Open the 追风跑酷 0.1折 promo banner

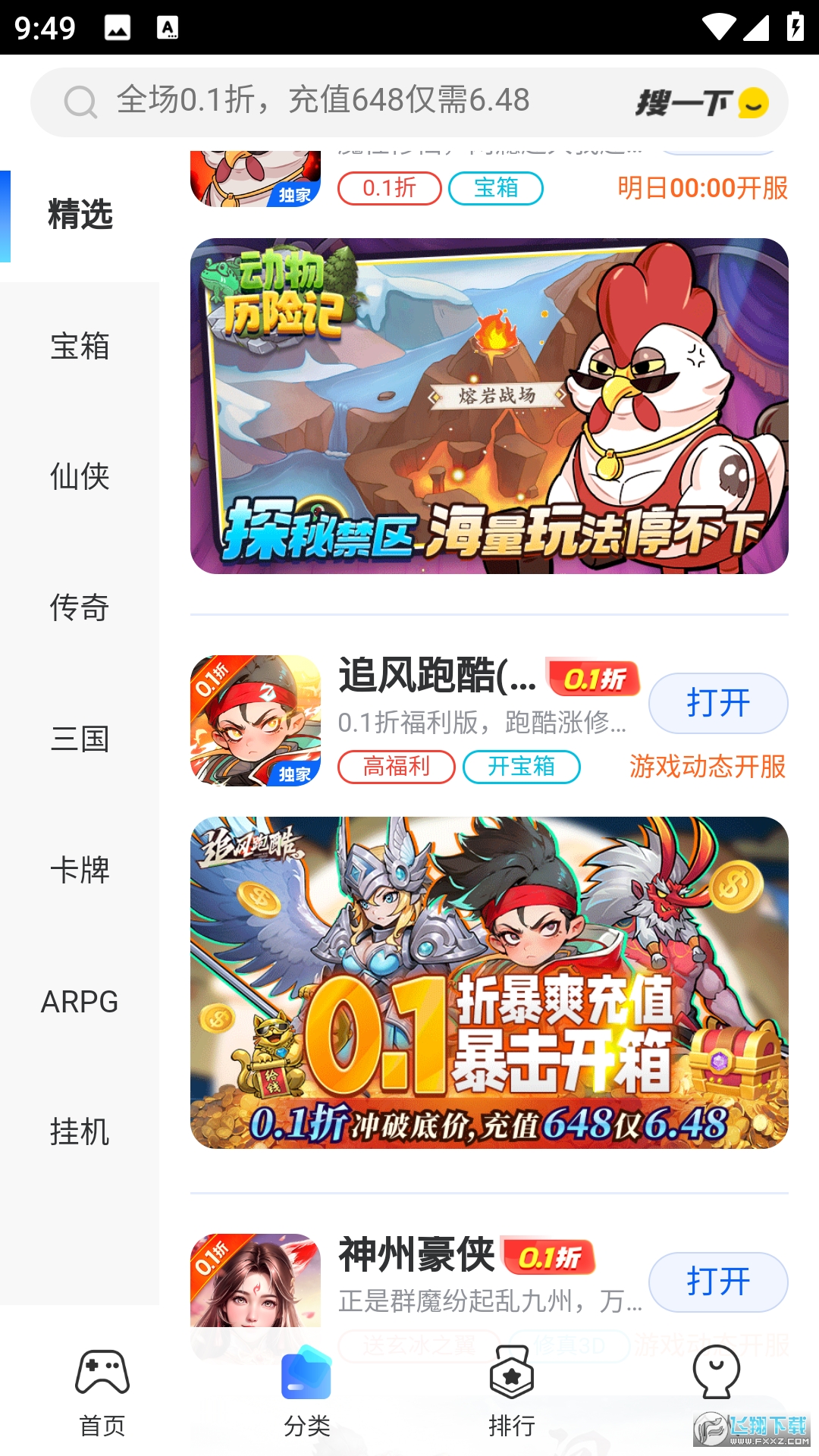click(x=489, y=982)
